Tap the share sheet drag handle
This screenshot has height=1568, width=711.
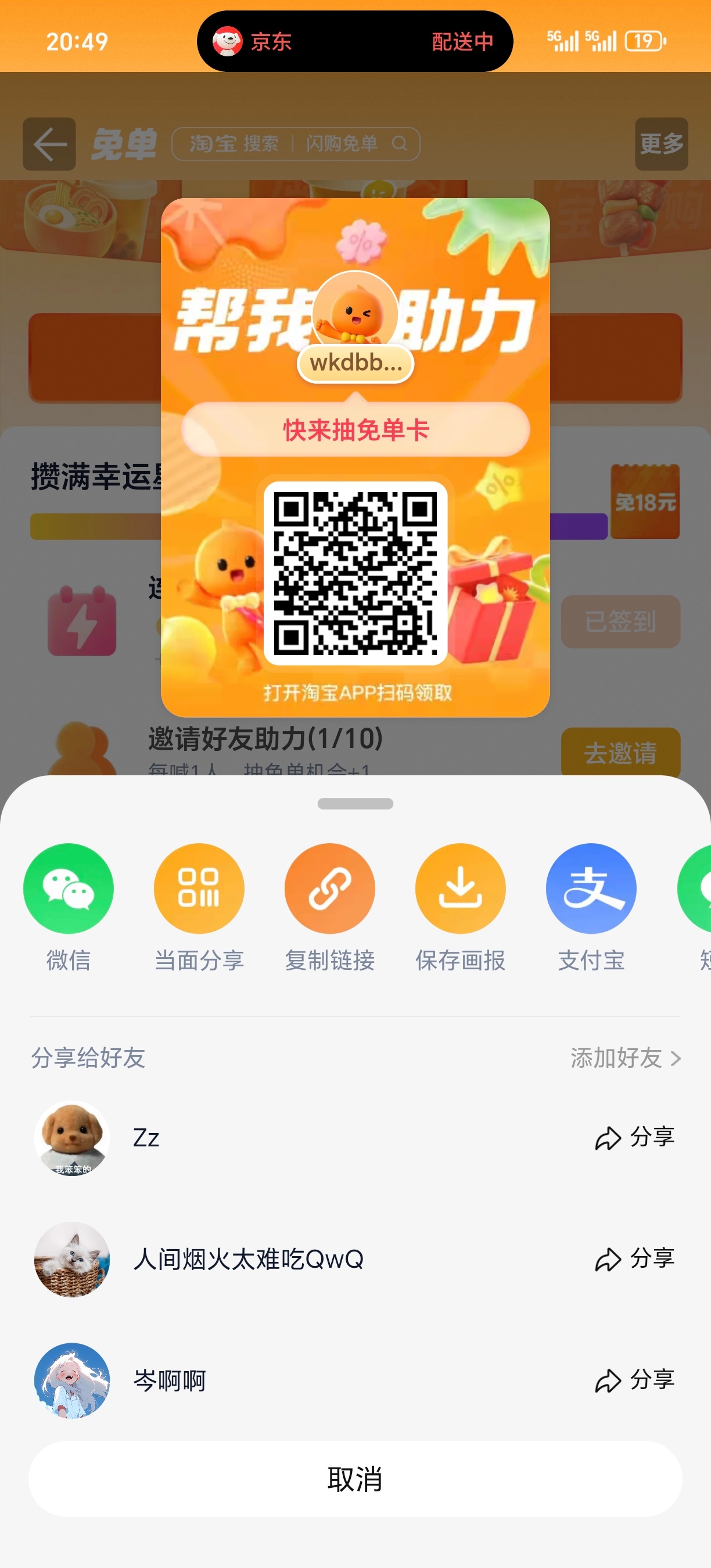(355, 804)
